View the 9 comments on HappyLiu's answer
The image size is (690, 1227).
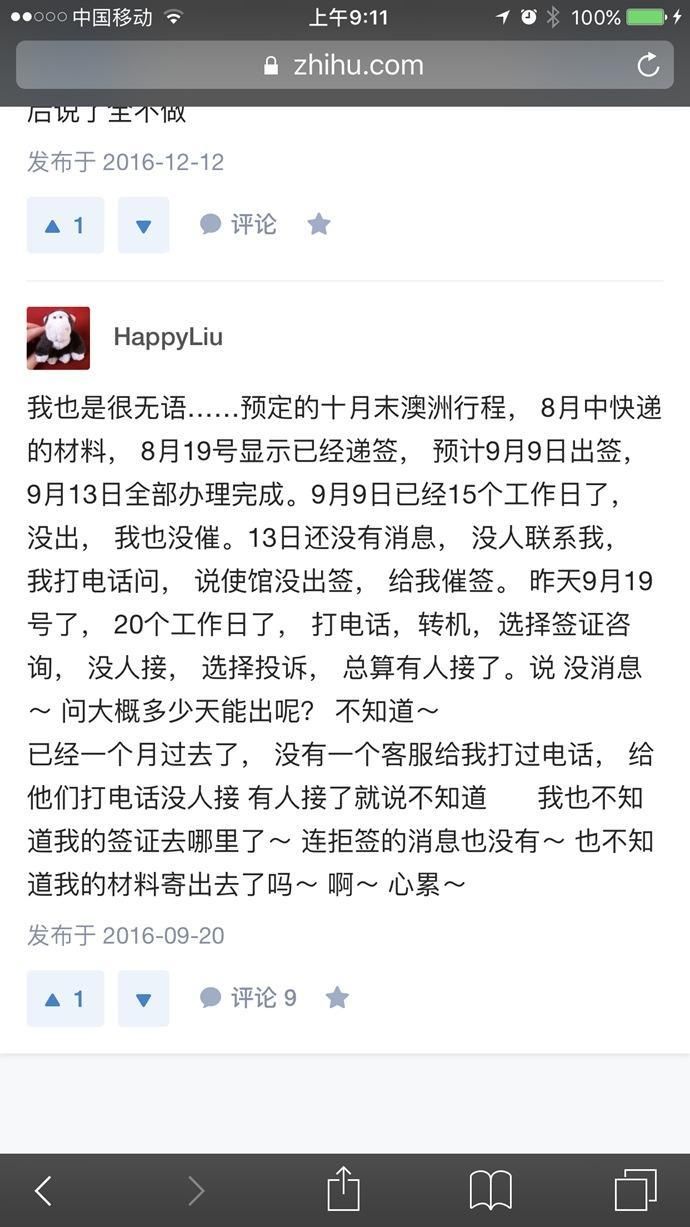point(248,997)
